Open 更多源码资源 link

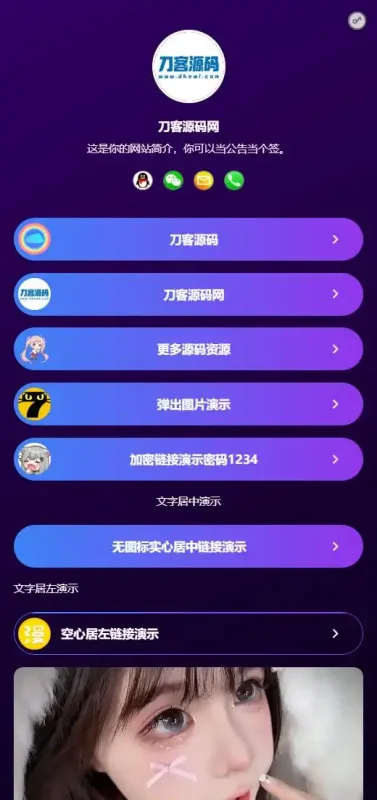[x=188, y=349]
